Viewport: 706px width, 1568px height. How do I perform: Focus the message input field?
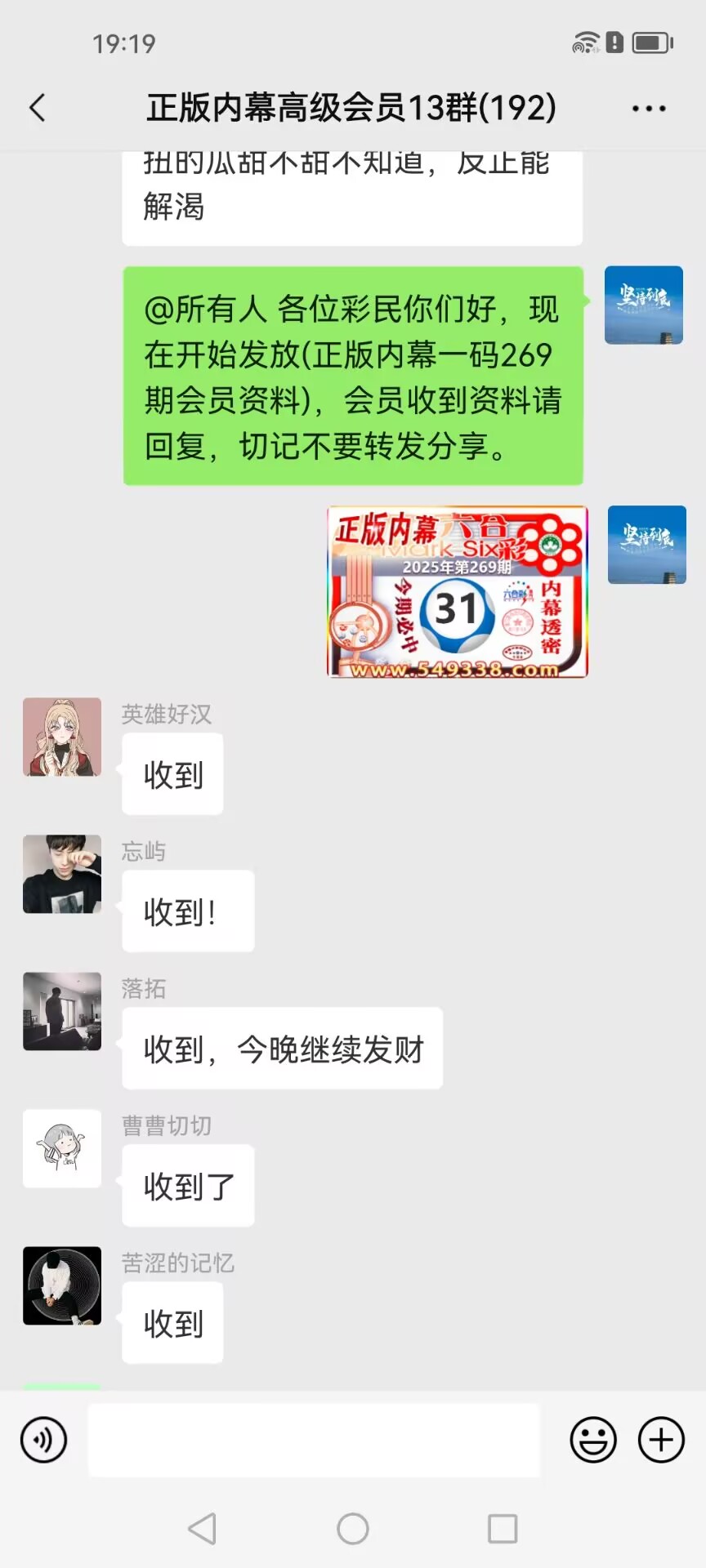point(314,1440)
